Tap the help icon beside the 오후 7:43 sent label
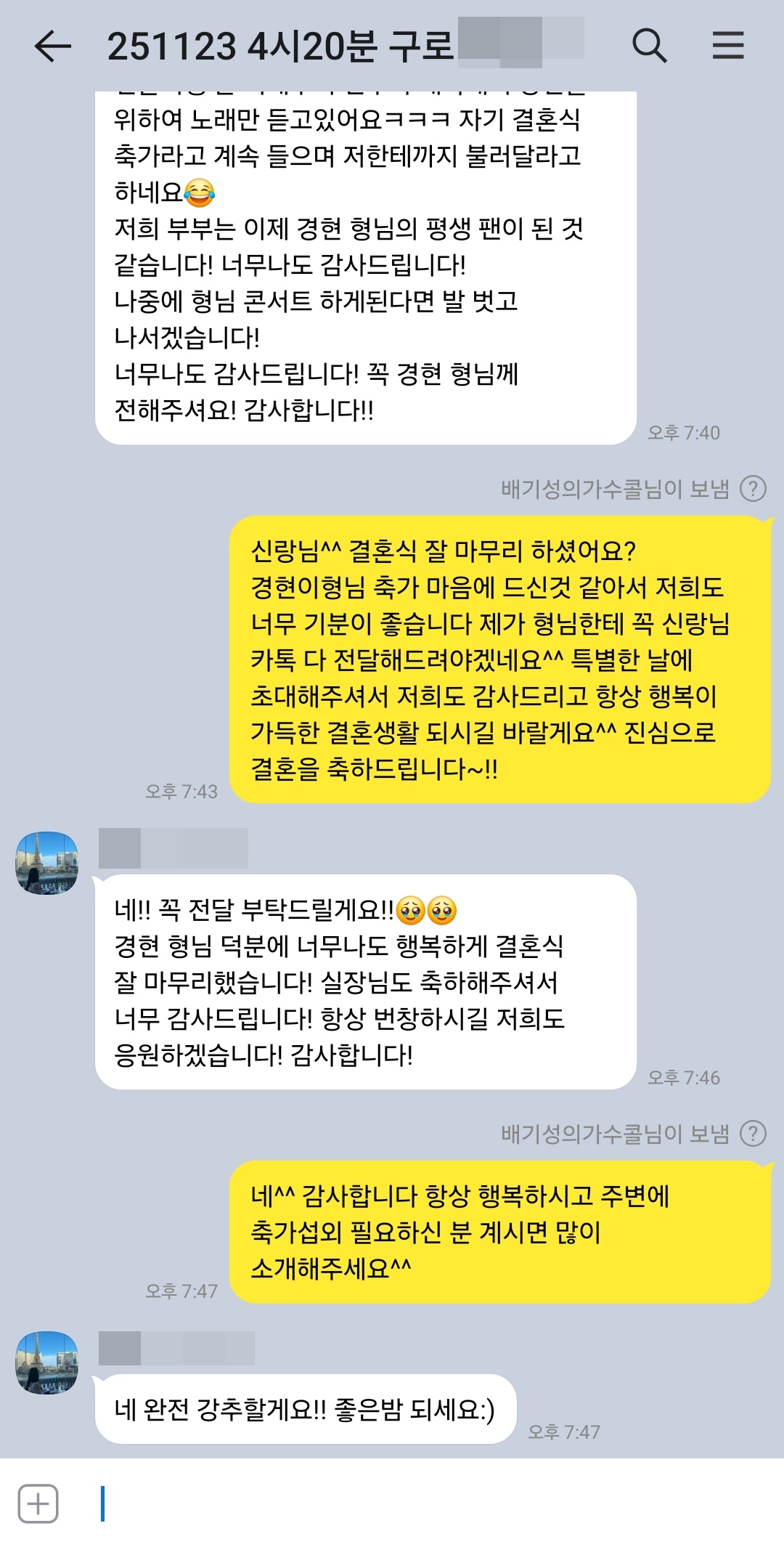This screenshot has width=784, height=1547. click(x=753, y=489)
